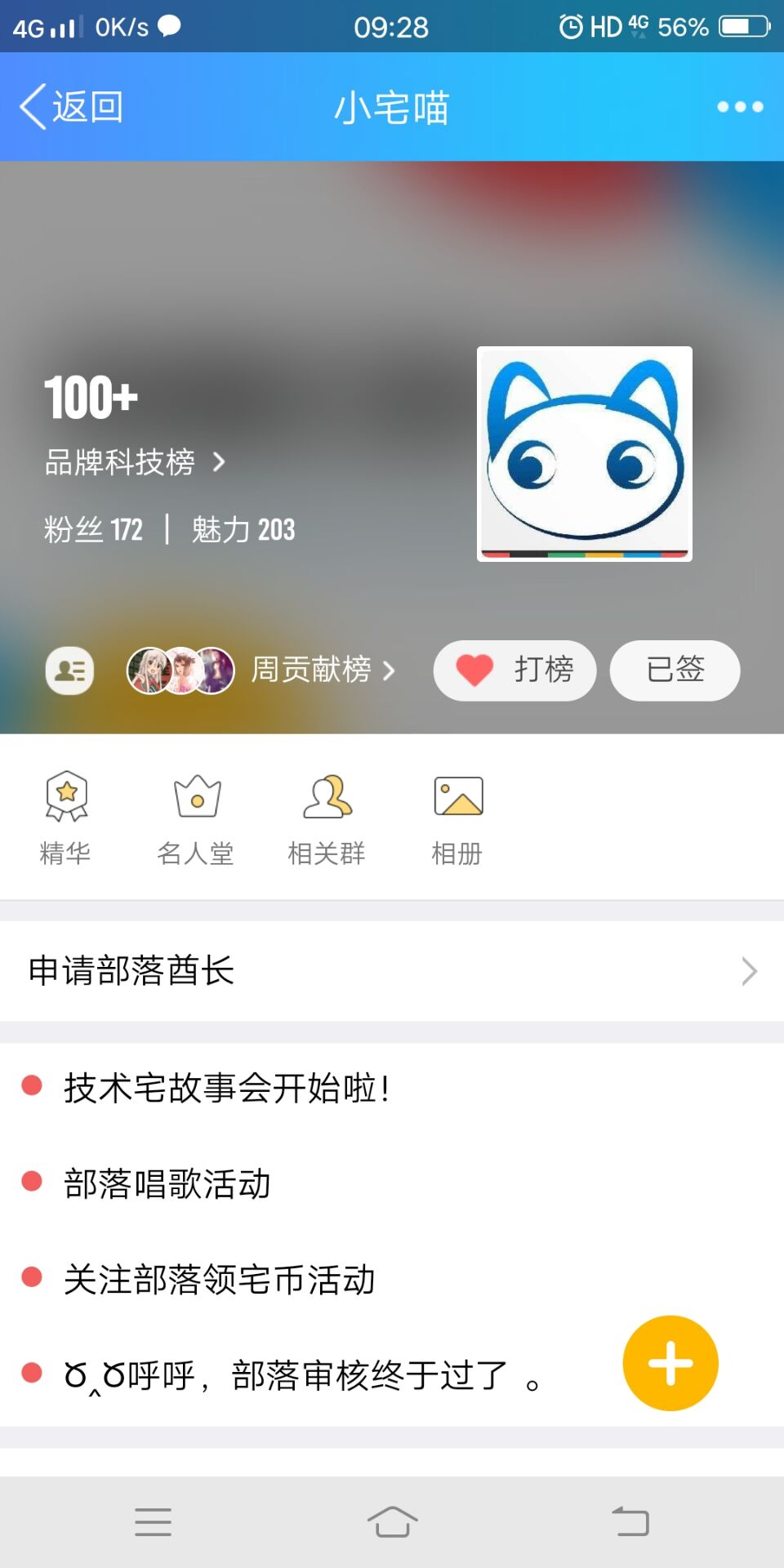
Task: Open the 申请部落酋长 row
Action: (392, 971)
